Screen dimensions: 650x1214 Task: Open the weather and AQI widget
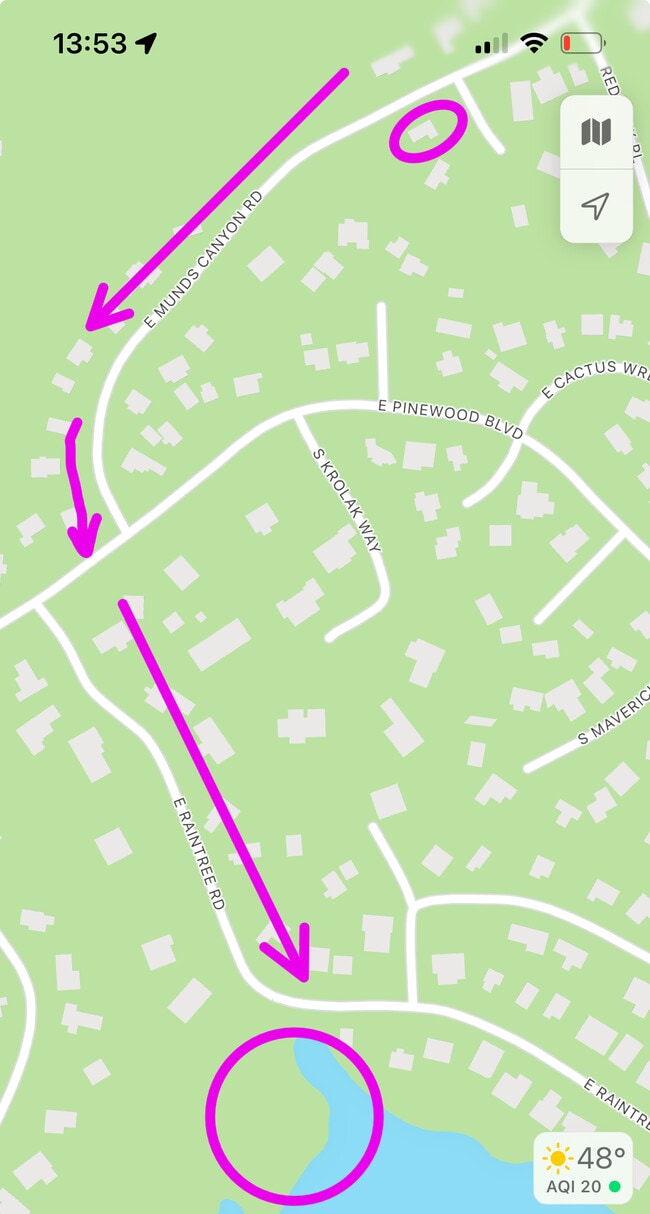(584, 1169)
